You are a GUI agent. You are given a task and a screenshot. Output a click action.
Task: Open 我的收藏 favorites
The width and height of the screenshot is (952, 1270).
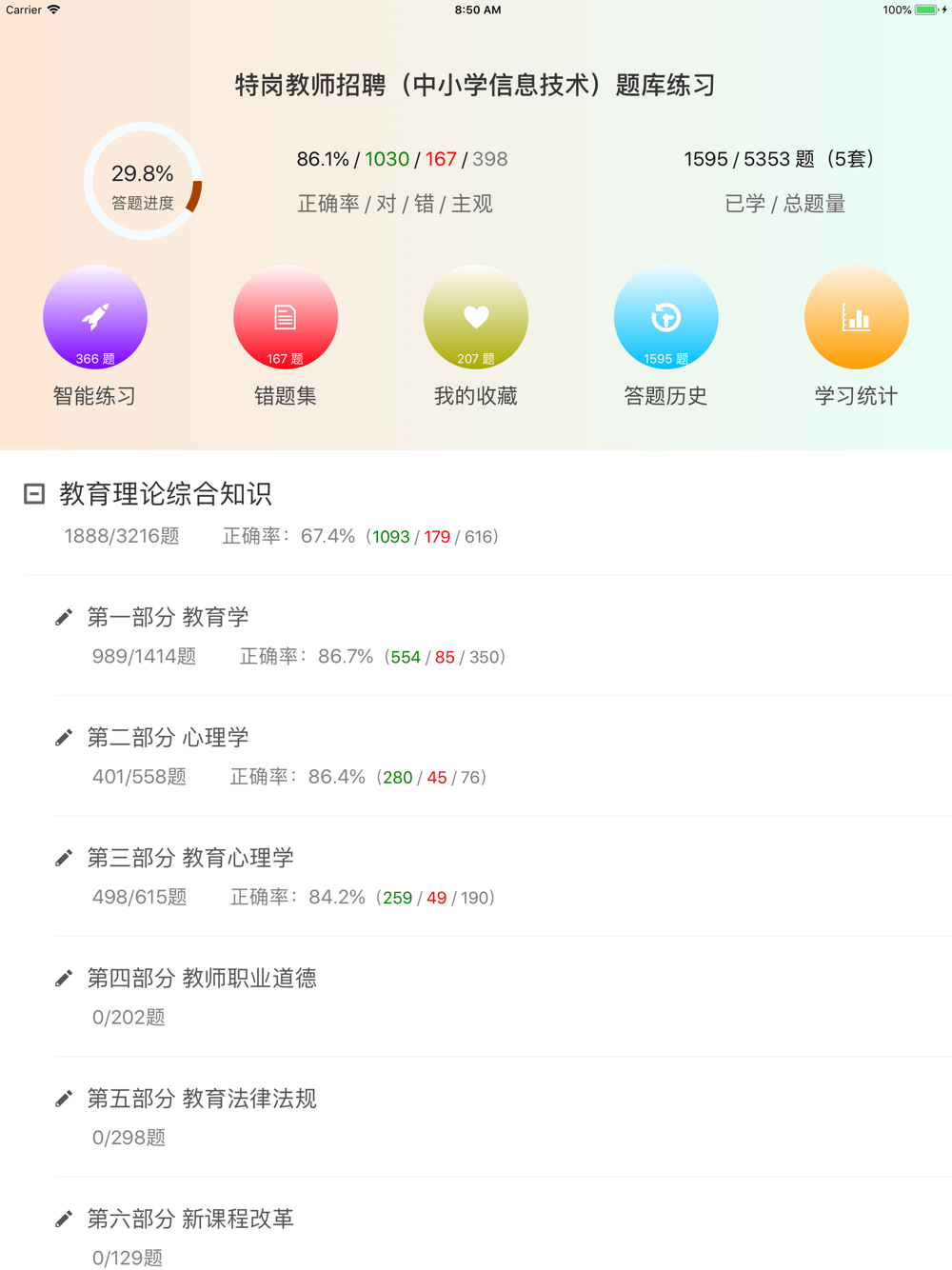pos(476,318)
